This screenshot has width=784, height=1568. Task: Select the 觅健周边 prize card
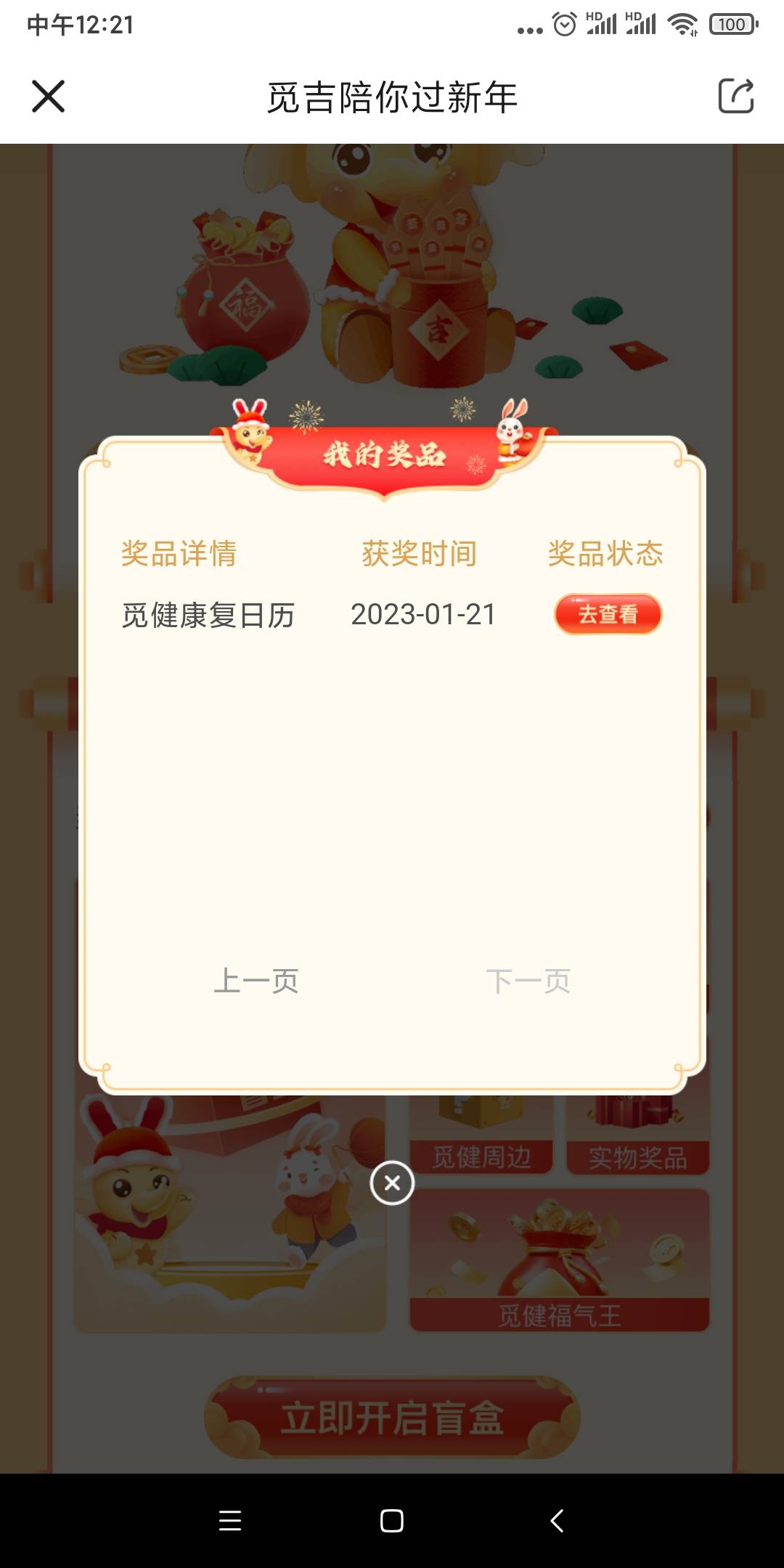(482, 1155)
